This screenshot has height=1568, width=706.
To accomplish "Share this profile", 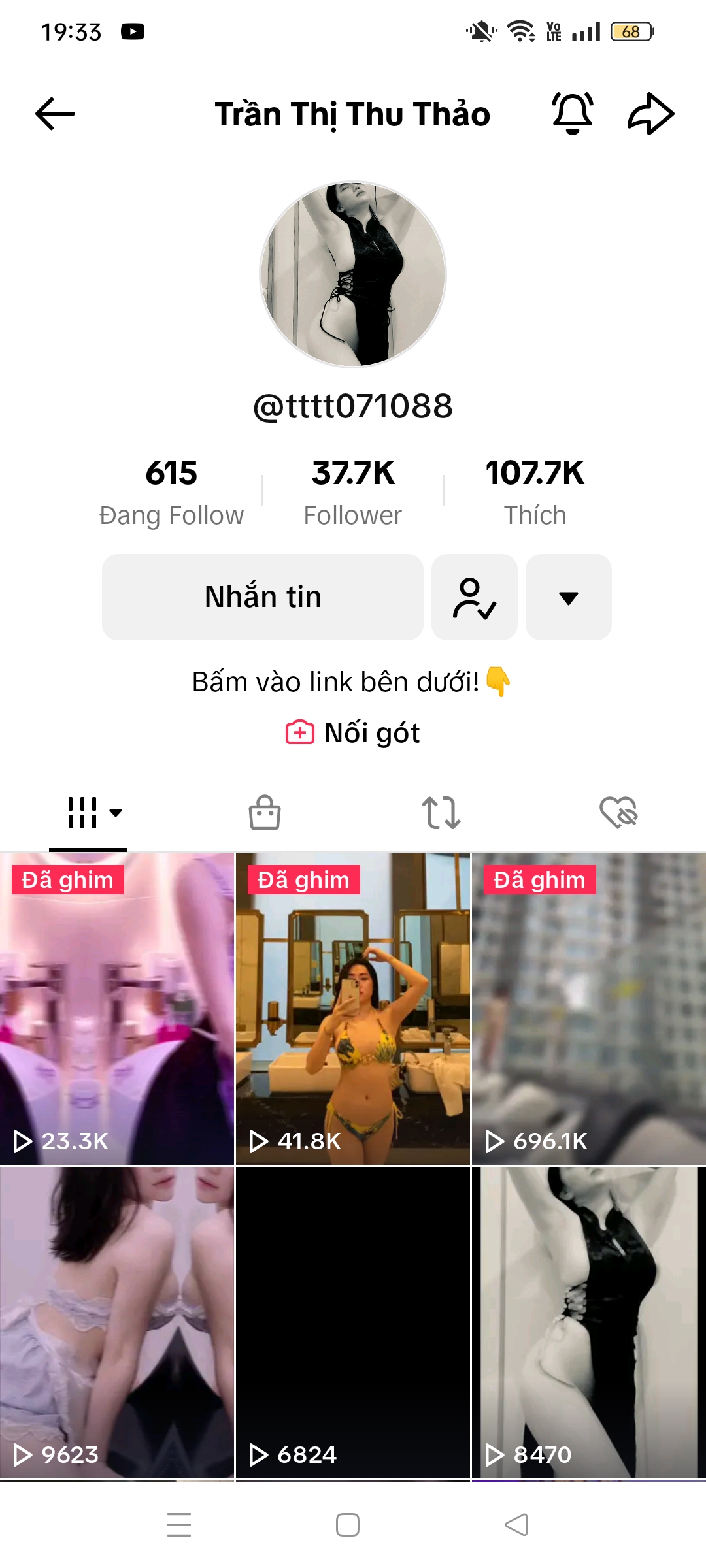I will pyautogui.click(x=650, y=114).
